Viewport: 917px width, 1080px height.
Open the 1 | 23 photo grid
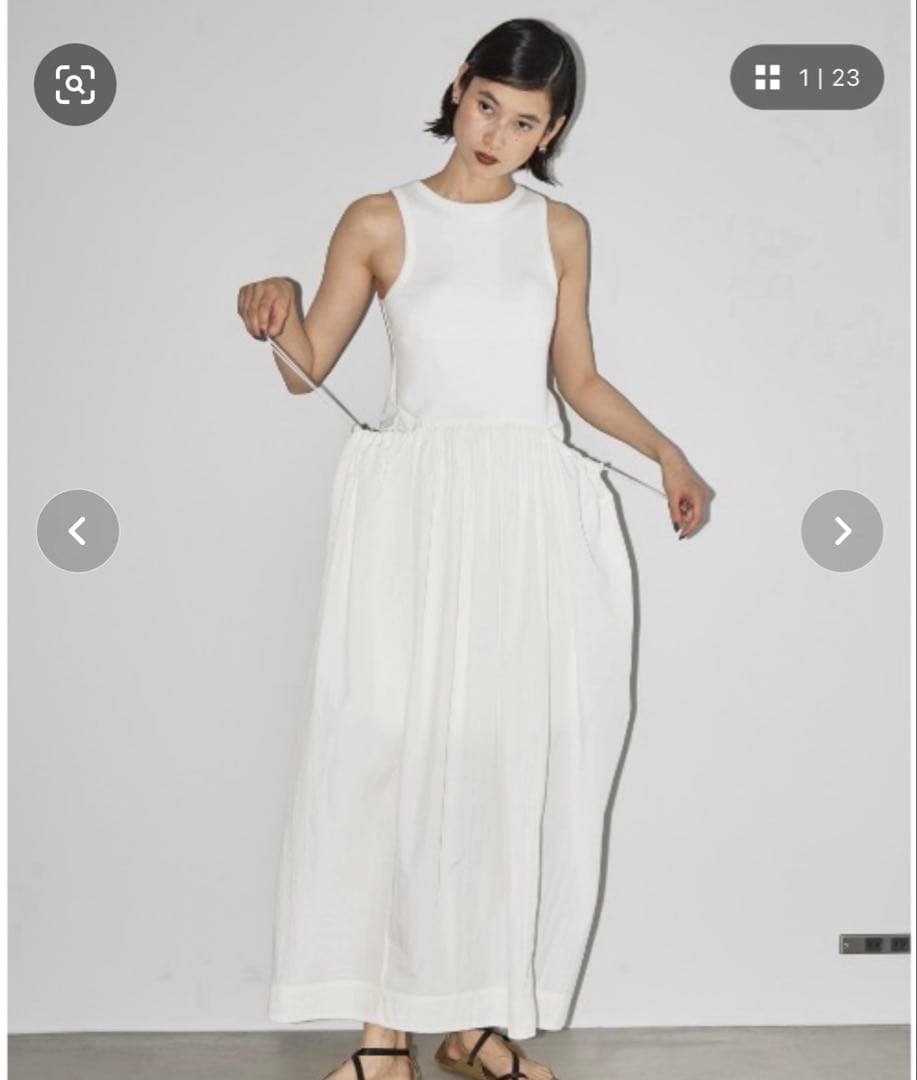pos(807,77)
